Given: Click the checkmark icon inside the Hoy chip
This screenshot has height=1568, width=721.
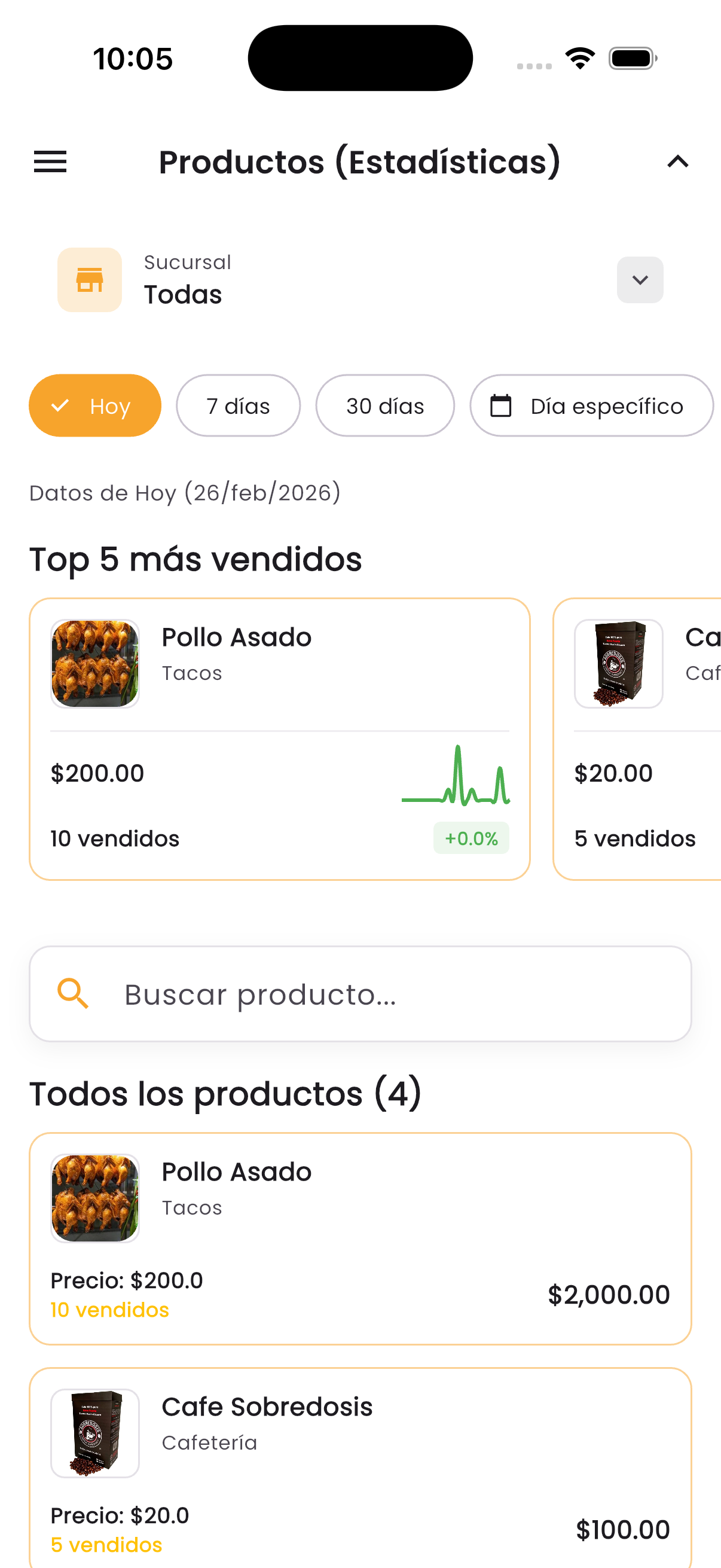Looking at the screenshot, I should pos(63,405).
